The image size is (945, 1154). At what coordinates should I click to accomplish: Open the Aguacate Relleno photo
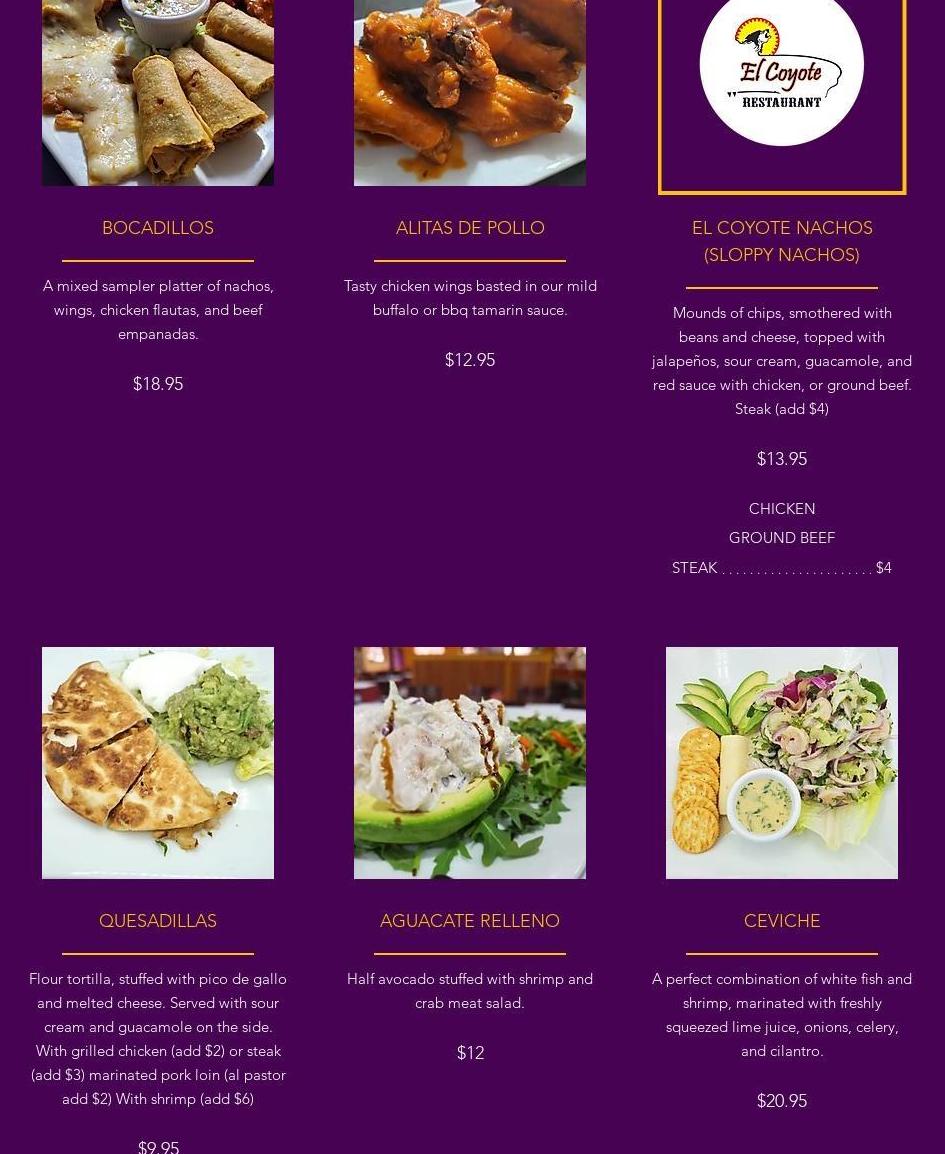470,762
